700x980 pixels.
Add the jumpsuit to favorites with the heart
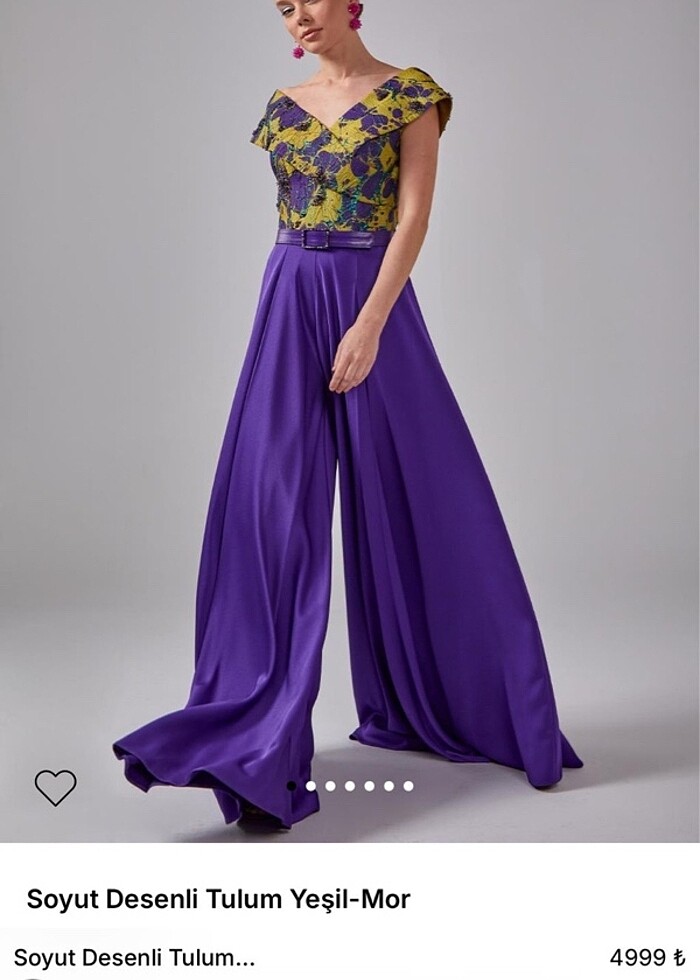coord(55,788)
